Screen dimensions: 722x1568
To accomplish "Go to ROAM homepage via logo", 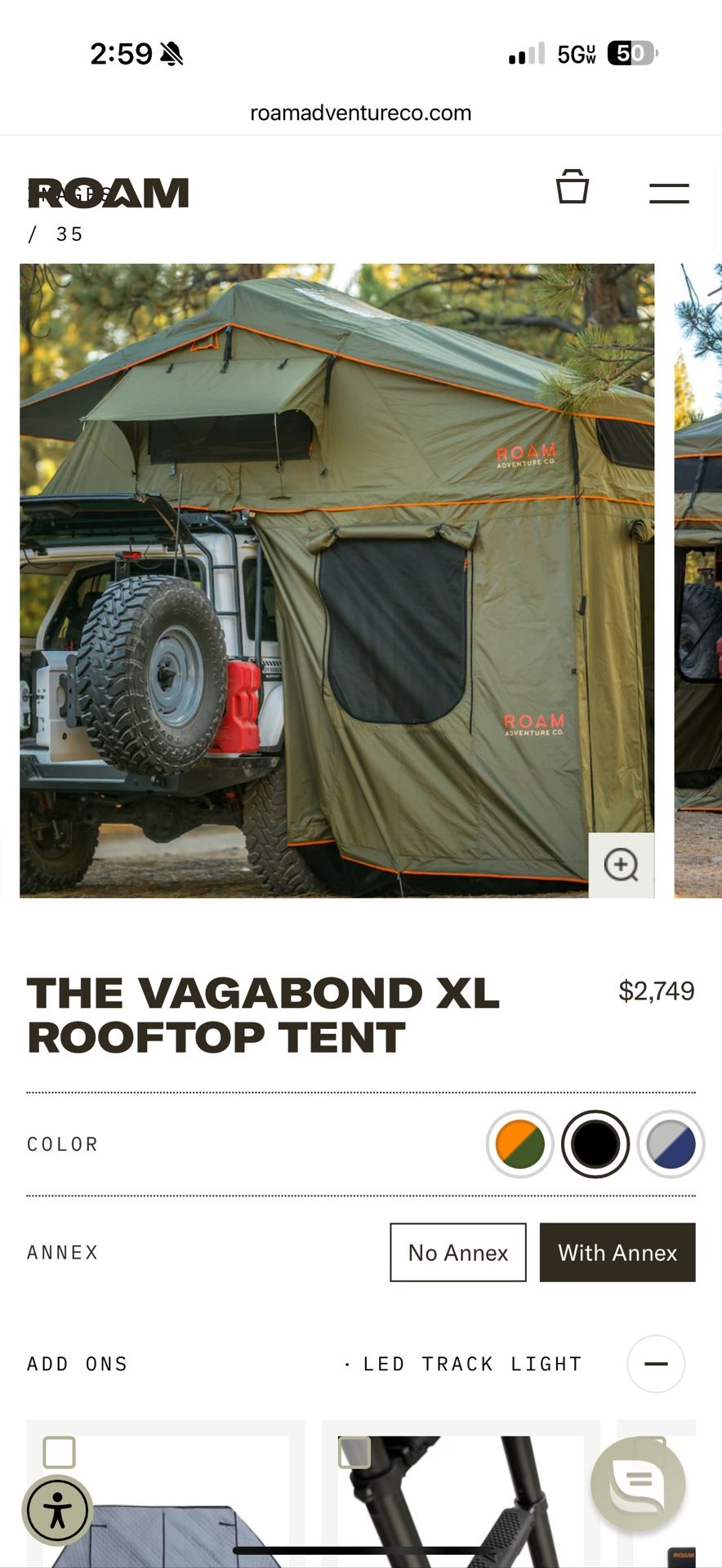I will click(x=109, y=194).
